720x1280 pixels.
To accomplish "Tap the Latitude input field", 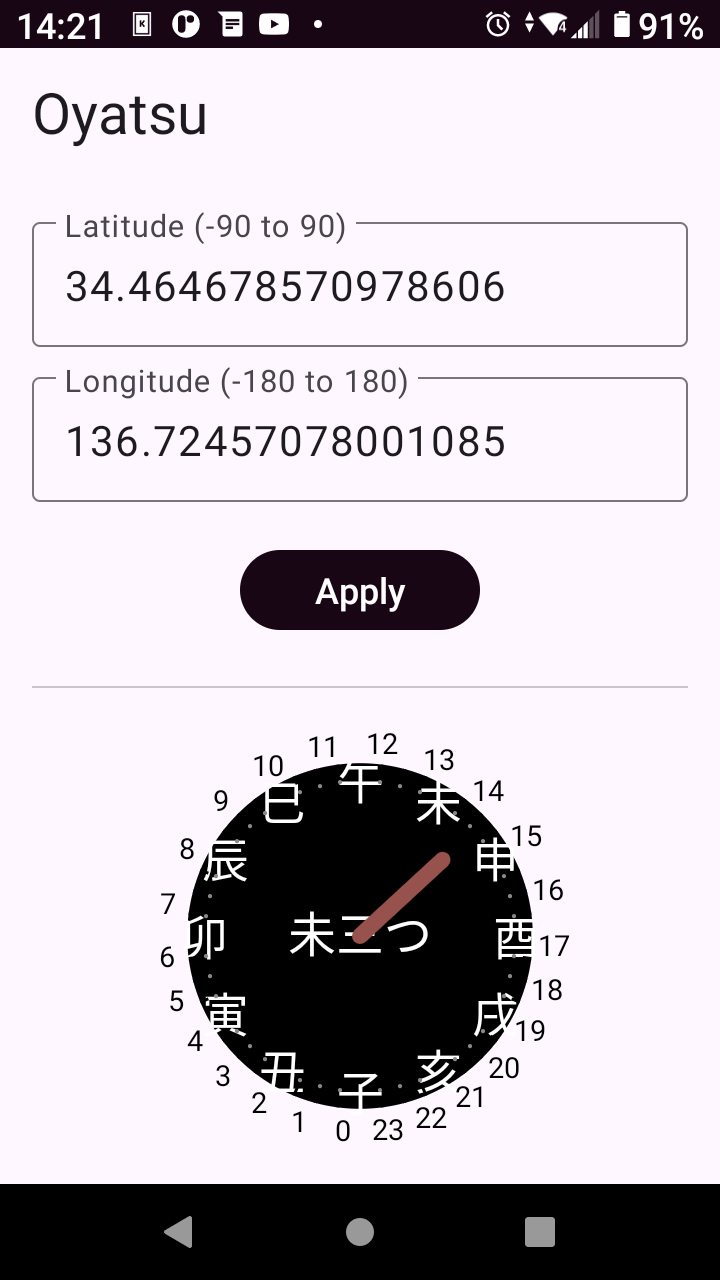I will tap(360, 286).
